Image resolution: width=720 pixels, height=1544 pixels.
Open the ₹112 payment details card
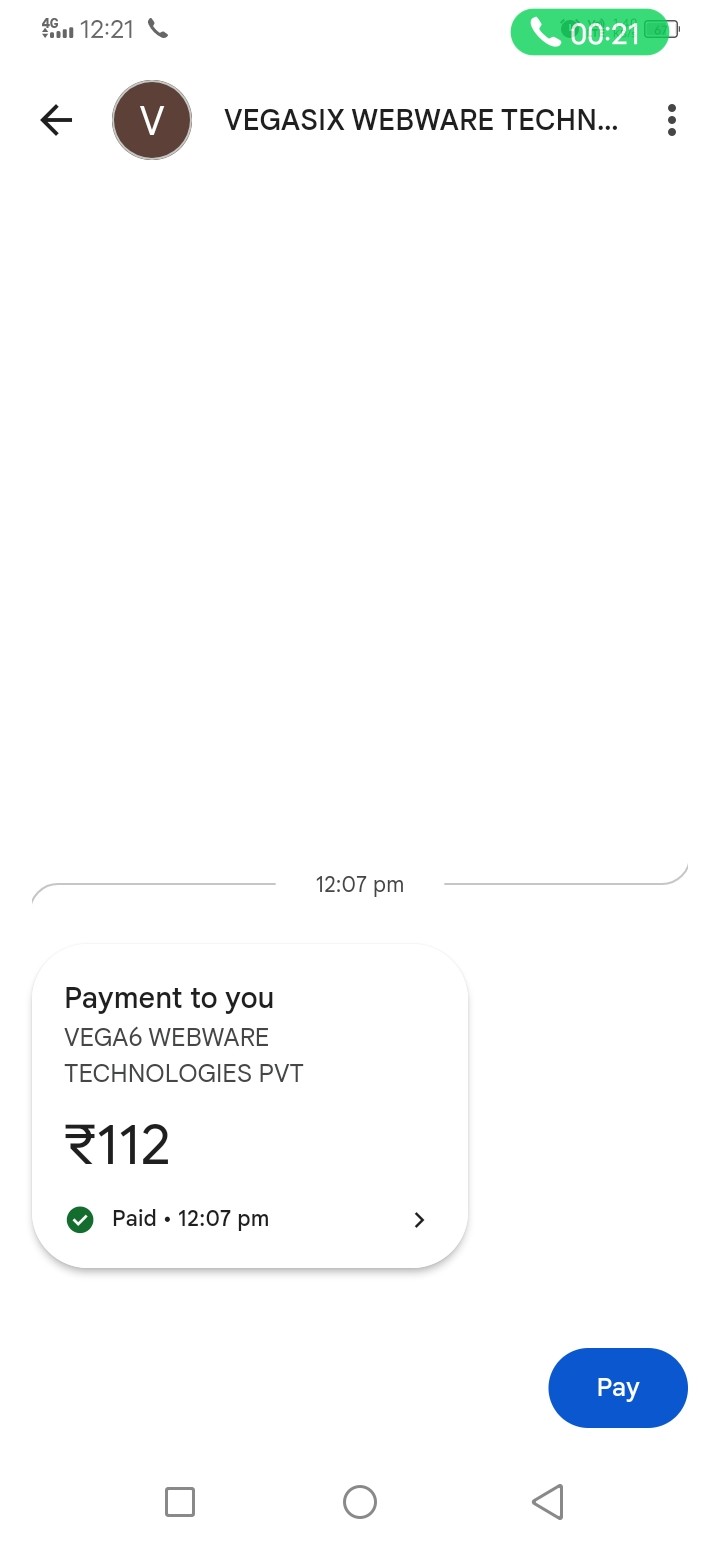[250, 1106]
